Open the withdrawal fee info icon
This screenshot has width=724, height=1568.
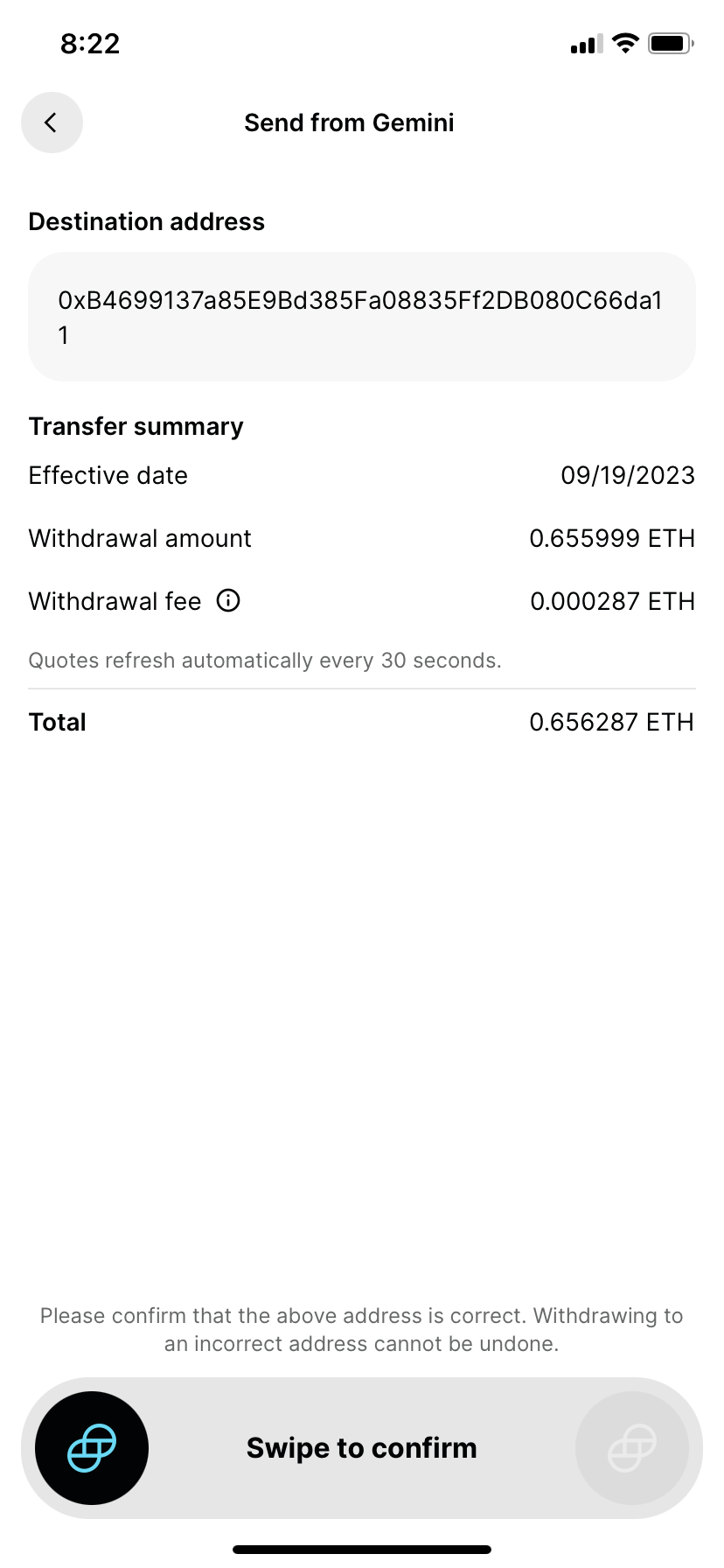click(x=228, y=601)
